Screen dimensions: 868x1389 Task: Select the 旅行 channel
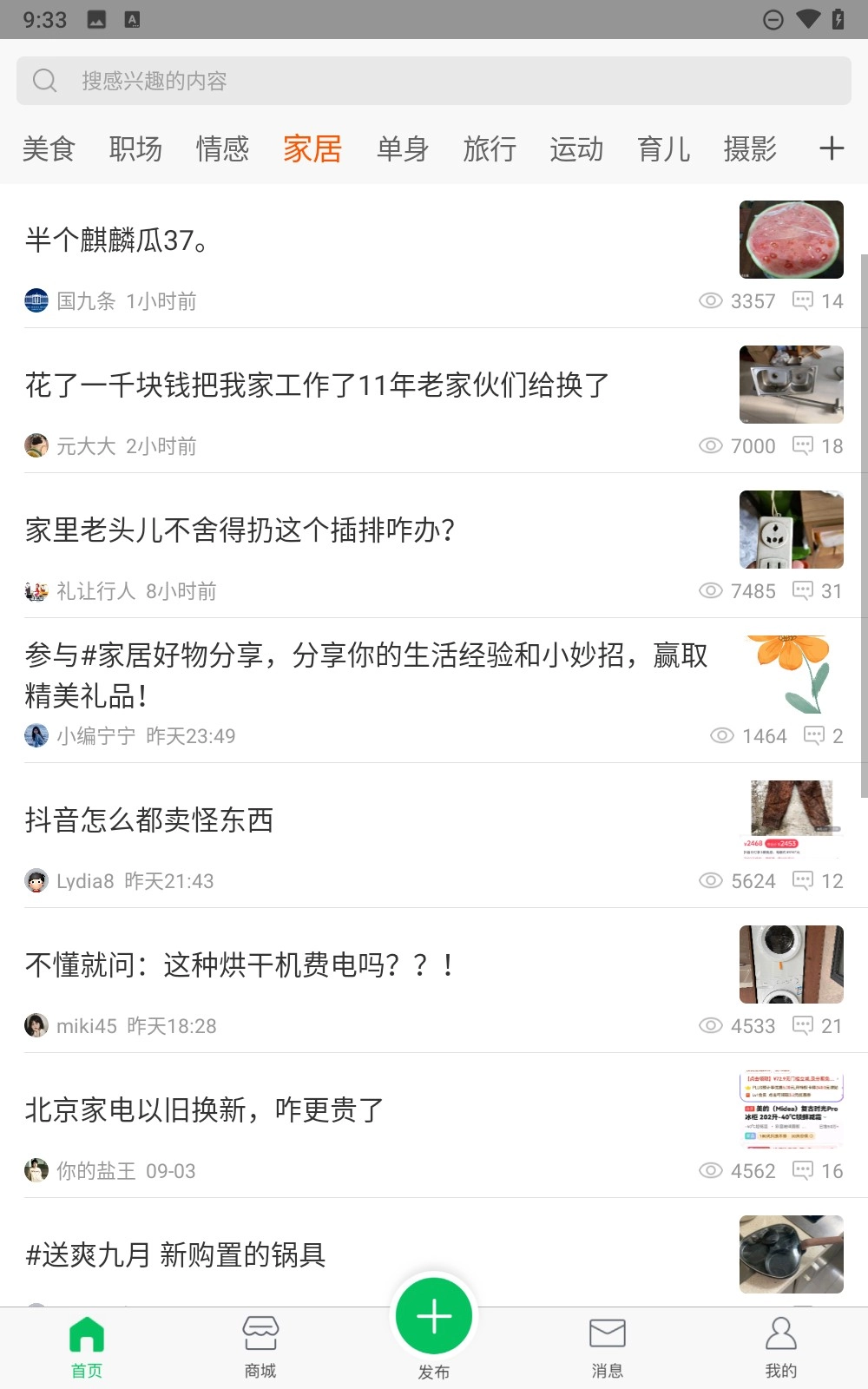490,149
